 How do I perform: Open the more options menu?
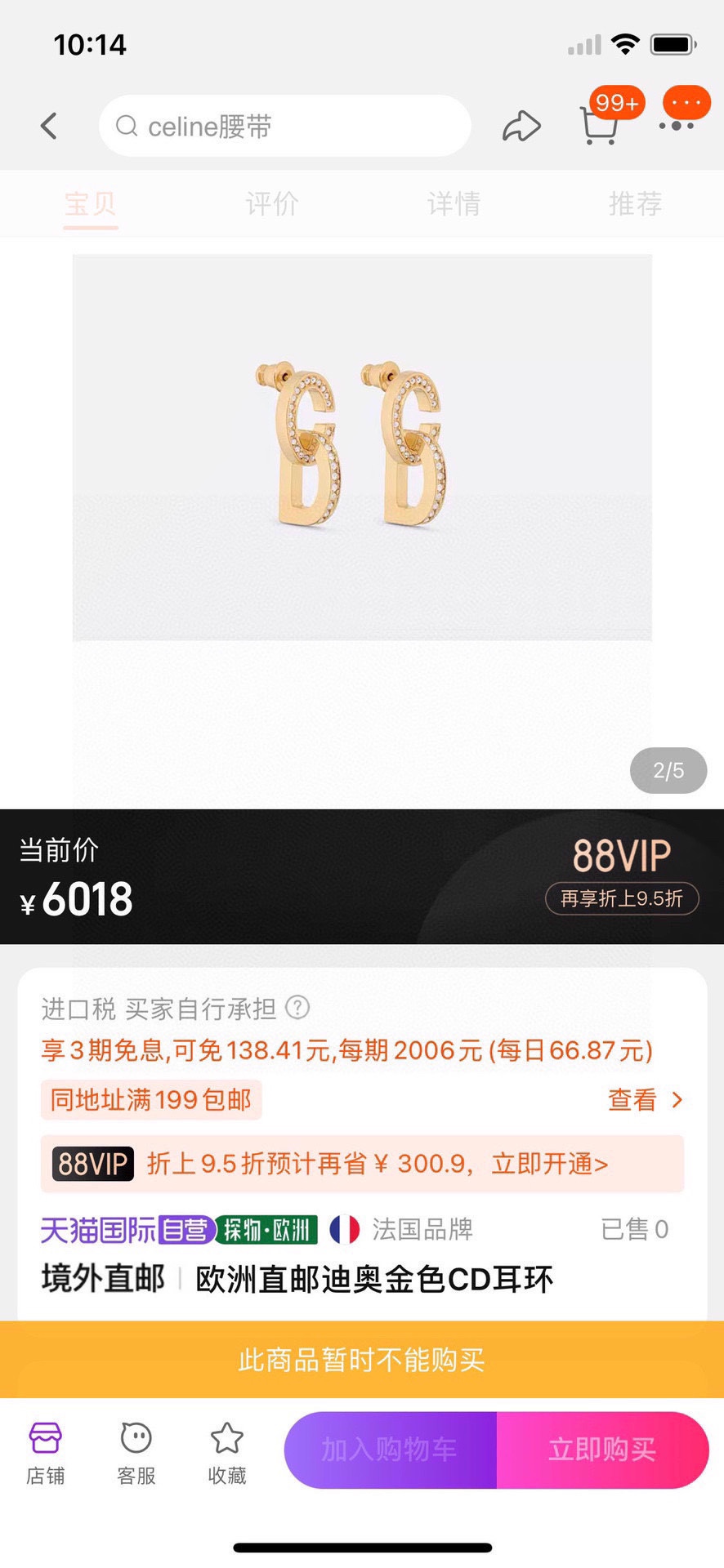678,124
